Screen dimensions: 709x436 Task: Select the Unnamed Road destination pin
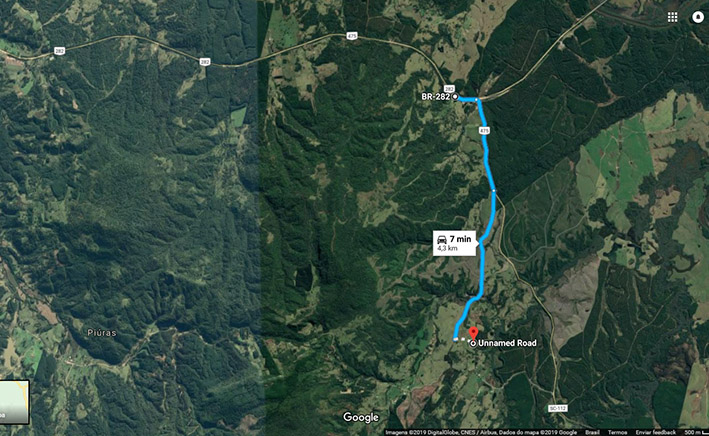click(472, 333)
